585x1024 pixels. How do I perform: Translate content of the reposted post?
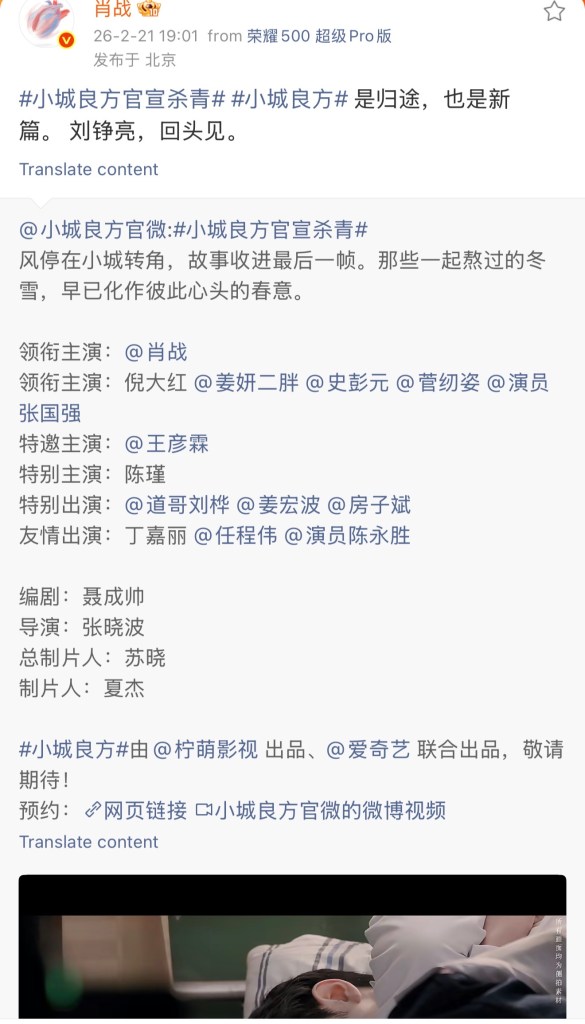[x=88, y=842]
